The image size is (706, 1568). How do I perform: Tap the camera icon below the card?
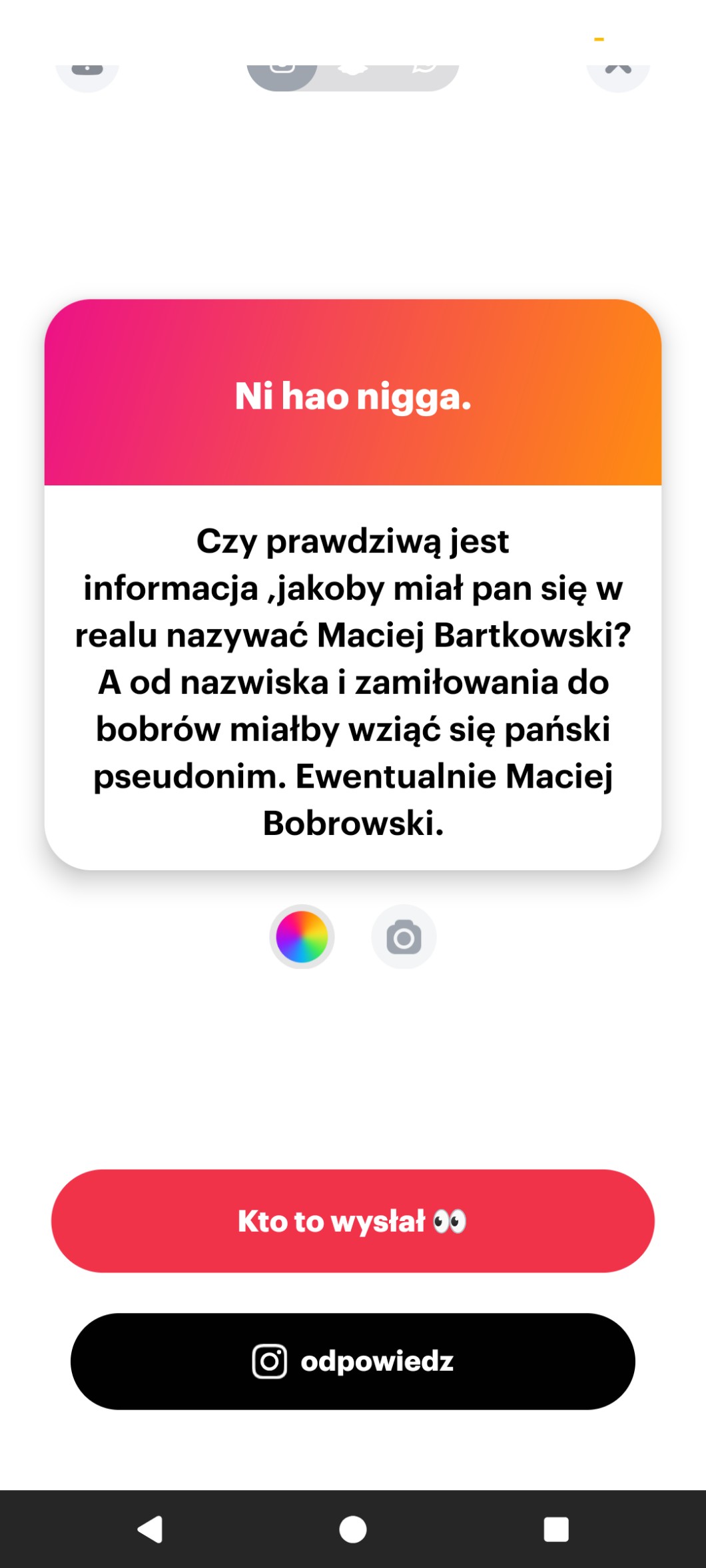pos(404,937)
